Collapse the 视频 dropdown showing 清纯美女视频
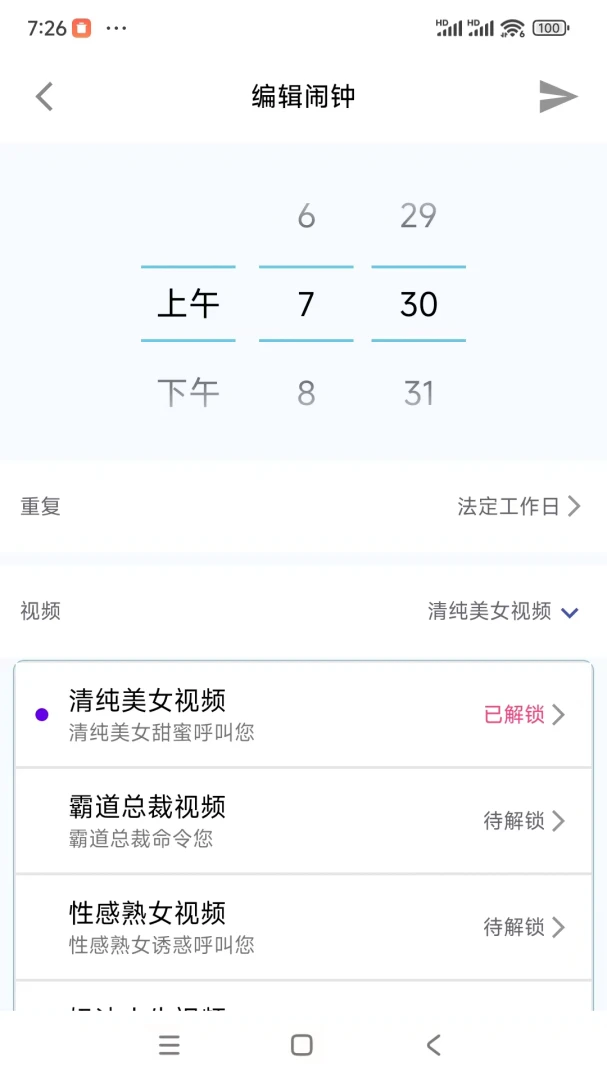Image resolution: width=607 pixels, height=1080 pixels. pos(503,611)
